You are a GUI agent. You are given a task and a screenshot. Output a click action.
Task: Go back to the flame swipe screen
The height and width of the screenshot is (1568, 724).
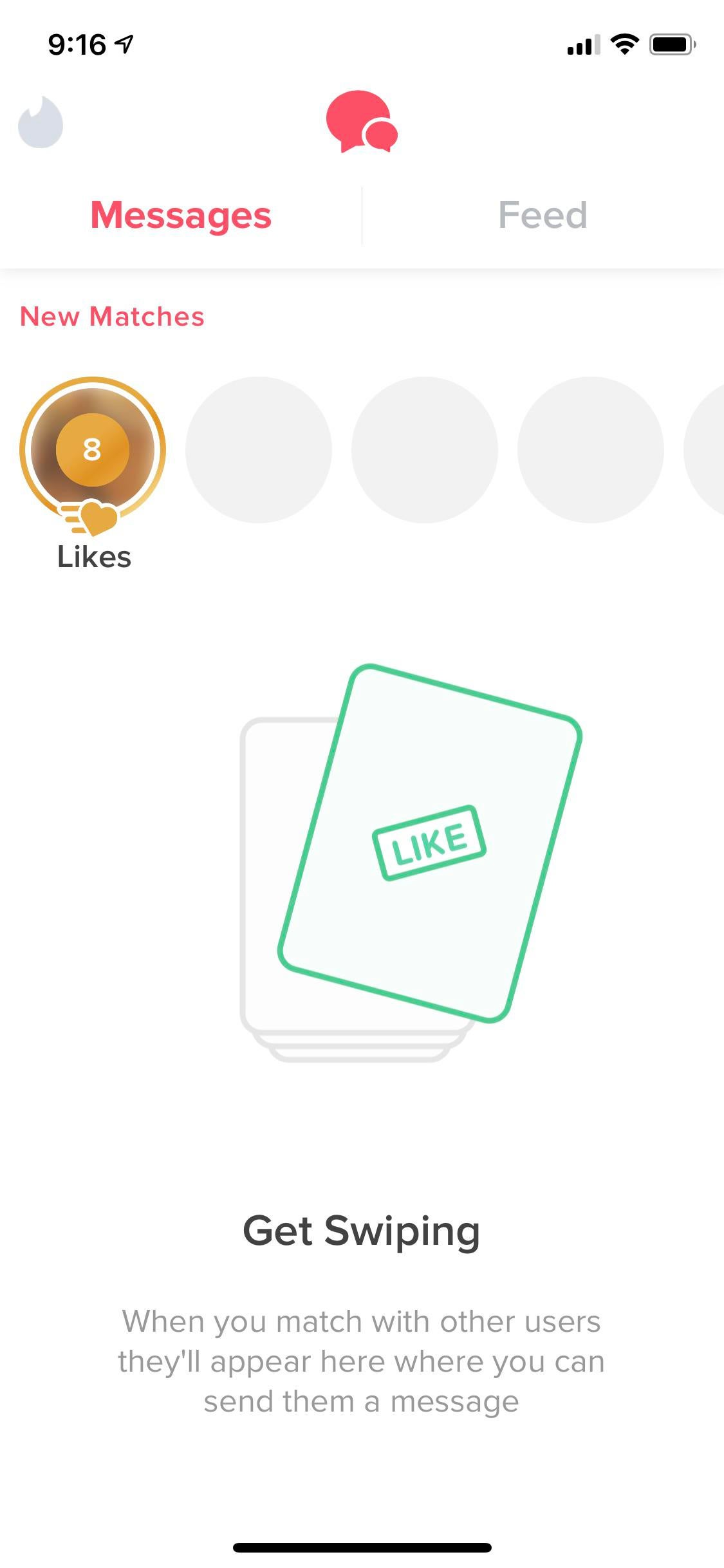click(41, 122)
